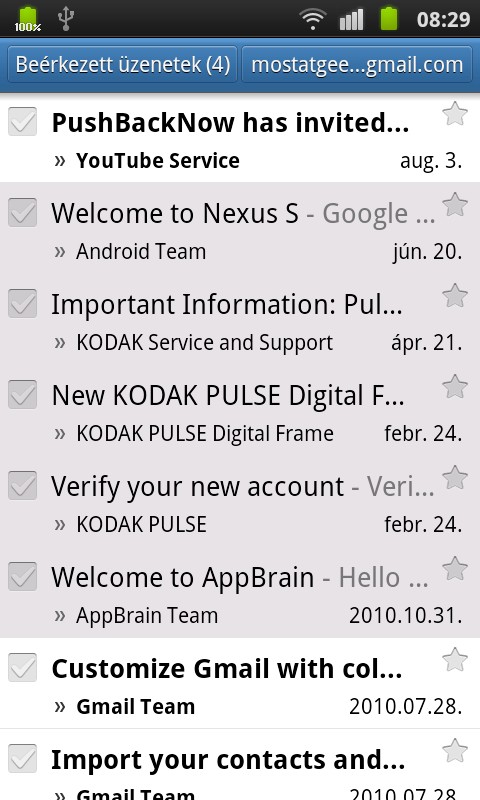The width and height of the screenshot is (480, 800).
Task: Star the Welcome to AppBrain email
Action: [454, 568]
